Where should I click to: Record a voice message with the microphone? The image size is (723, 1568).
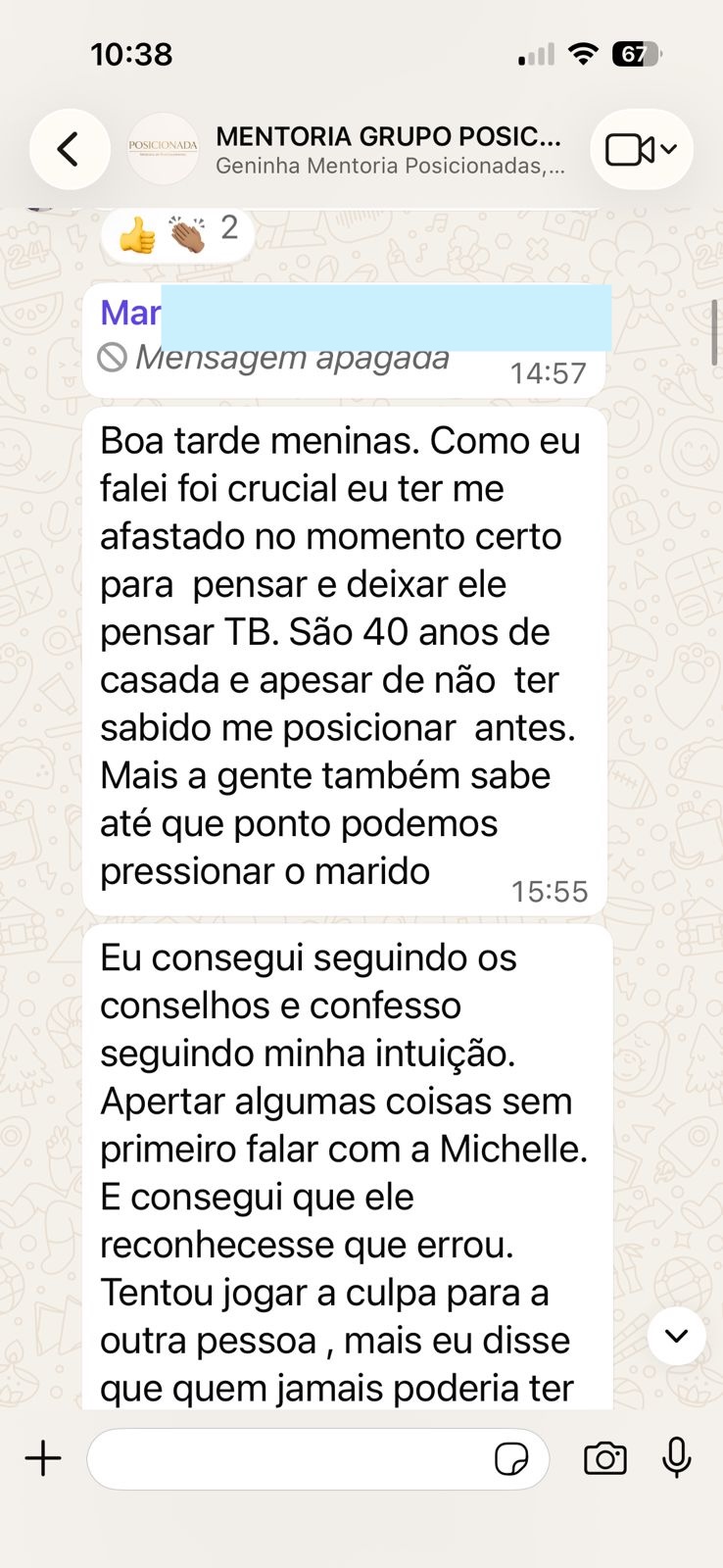[677, 1458]
